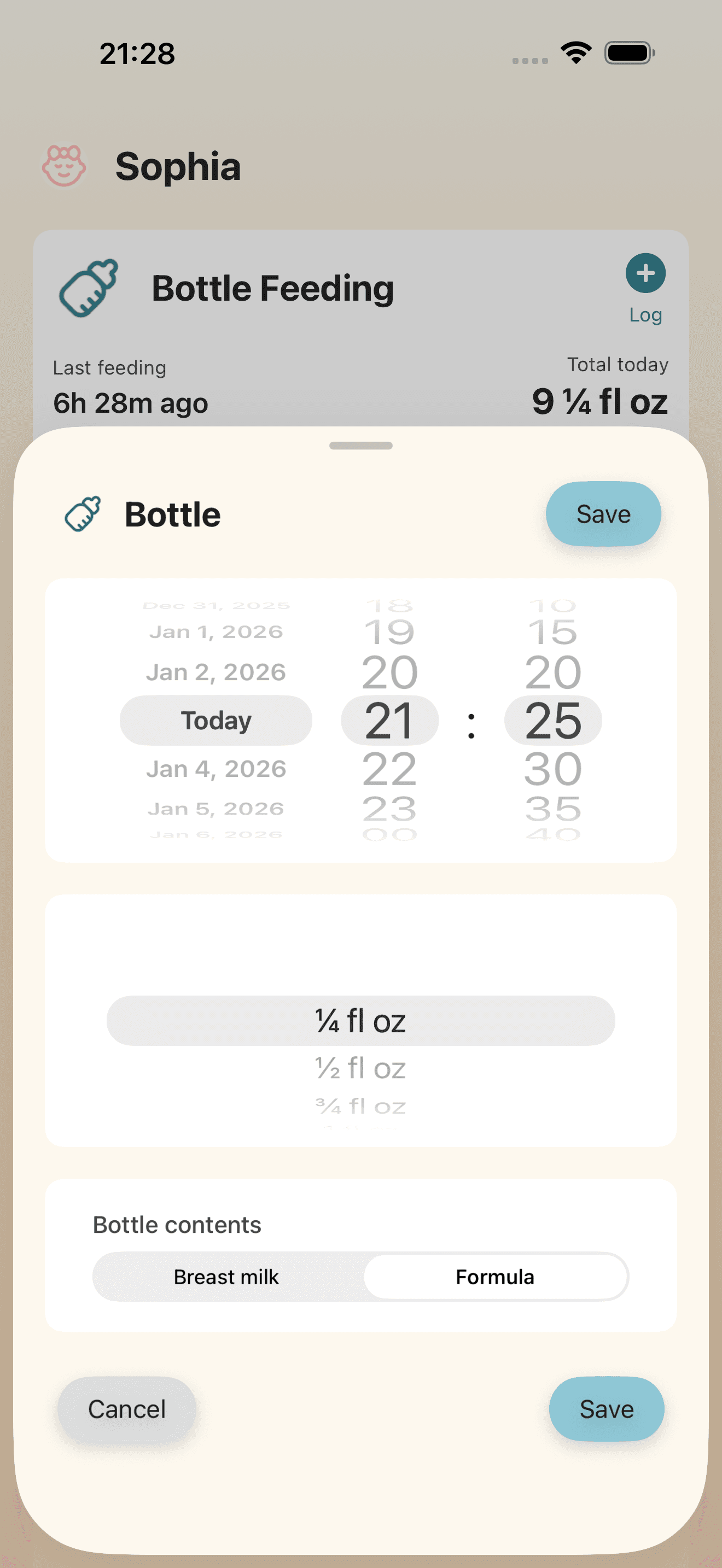Tap the plus icon to log a feeding
The height and width of the screenshot is (1568, 722).
(645, 273)
